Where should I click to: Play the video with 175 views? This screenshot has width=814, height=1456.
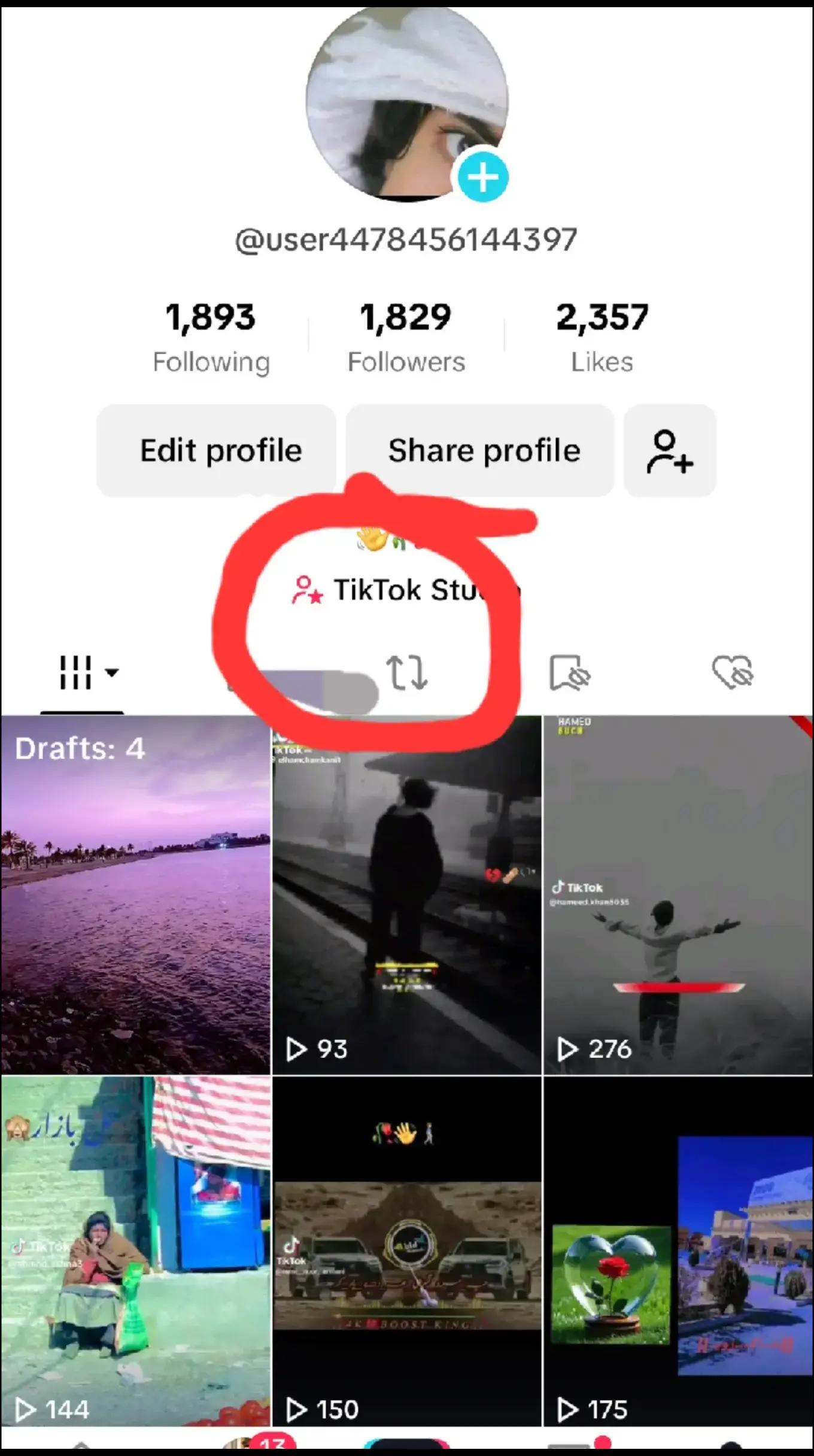click(678, 1251)
